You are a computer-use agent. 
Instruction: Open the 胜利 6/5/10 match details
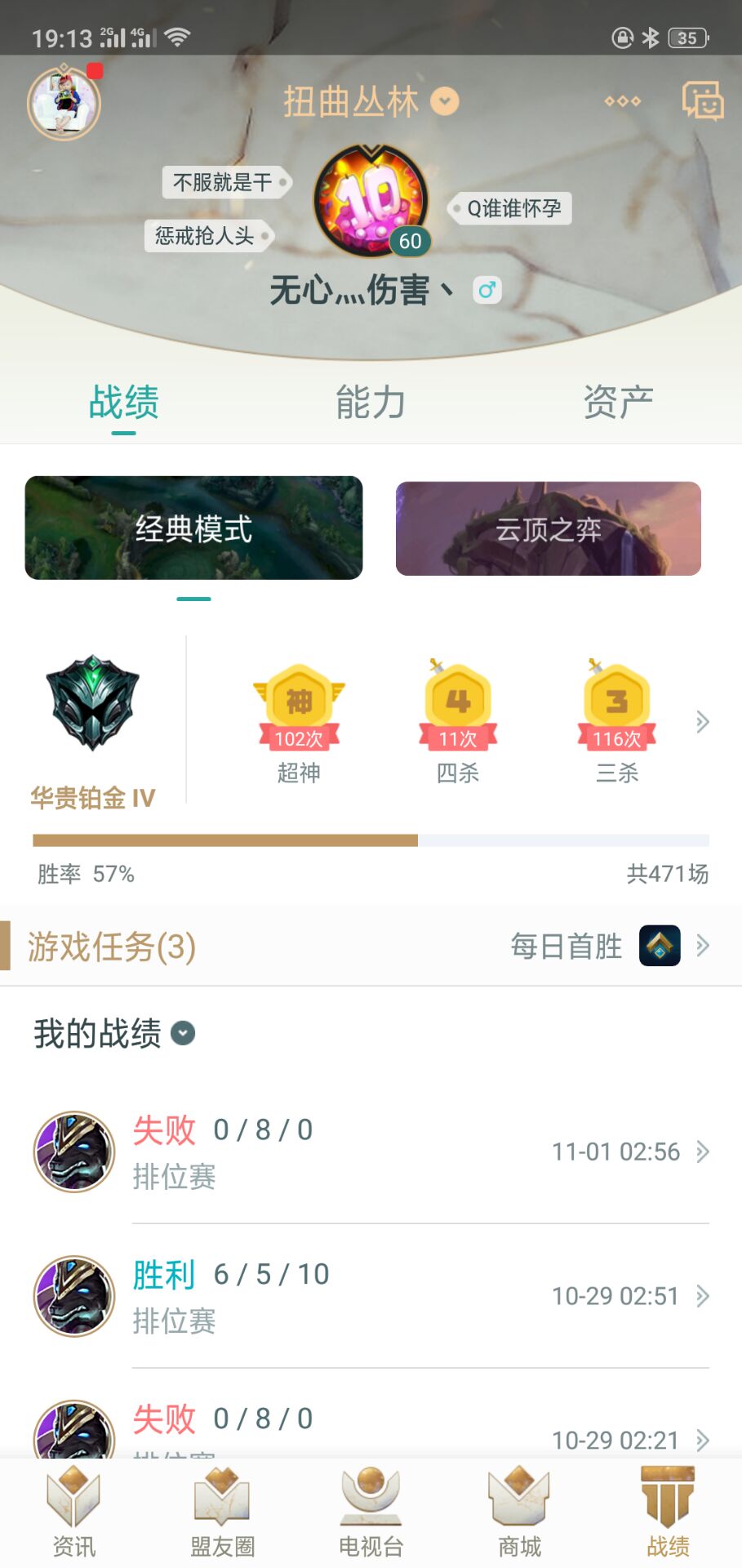tap(371, 1296)
